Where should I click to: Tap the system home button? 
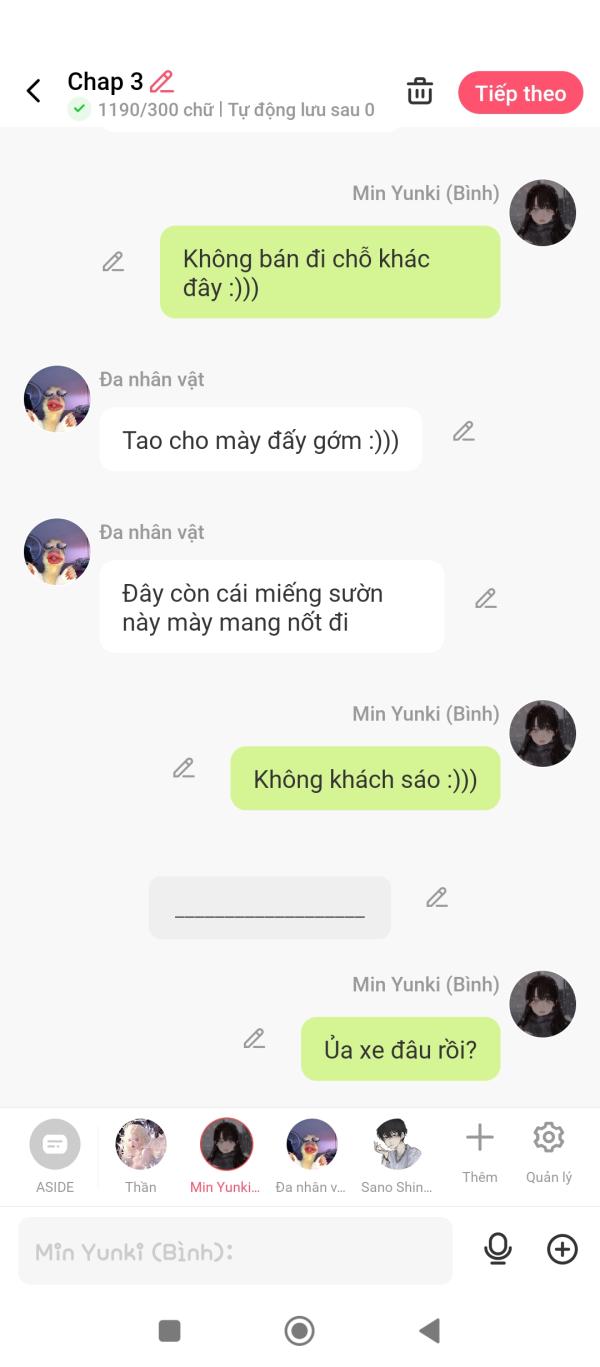click(x=299, y=1330)
